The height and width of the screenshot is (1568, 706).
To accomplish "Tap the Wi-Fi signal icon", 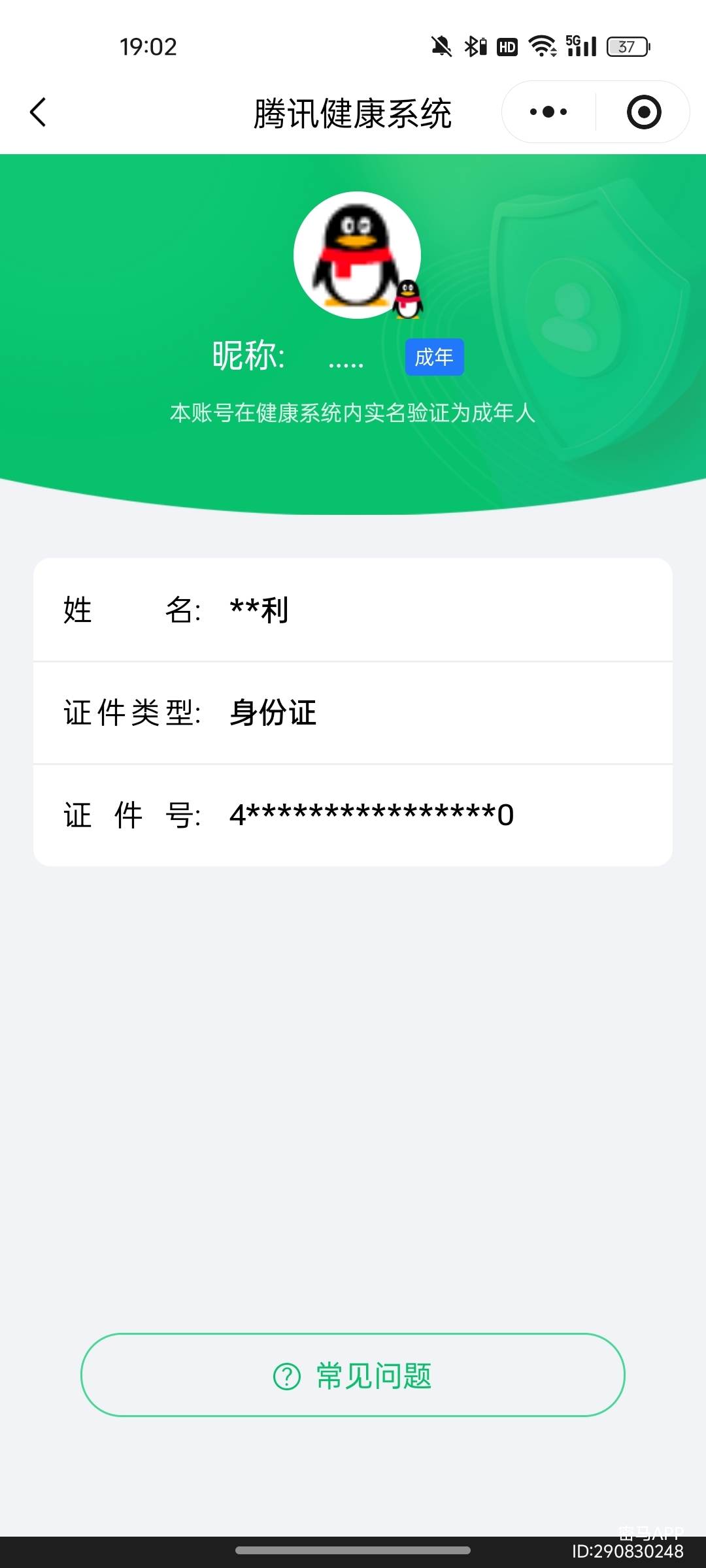I will coord(543,45).
